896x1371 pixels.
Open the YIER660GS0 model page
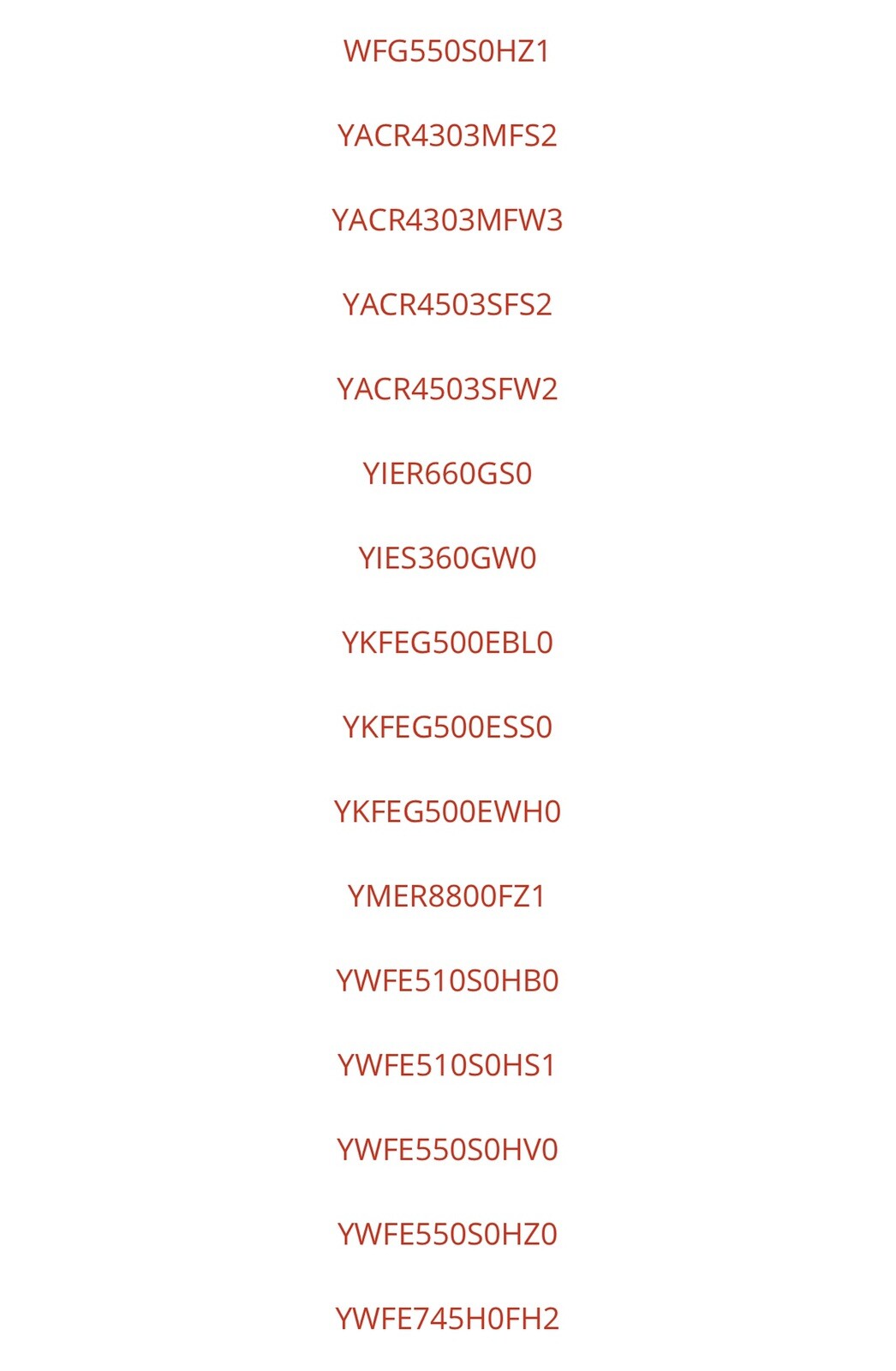446,474
